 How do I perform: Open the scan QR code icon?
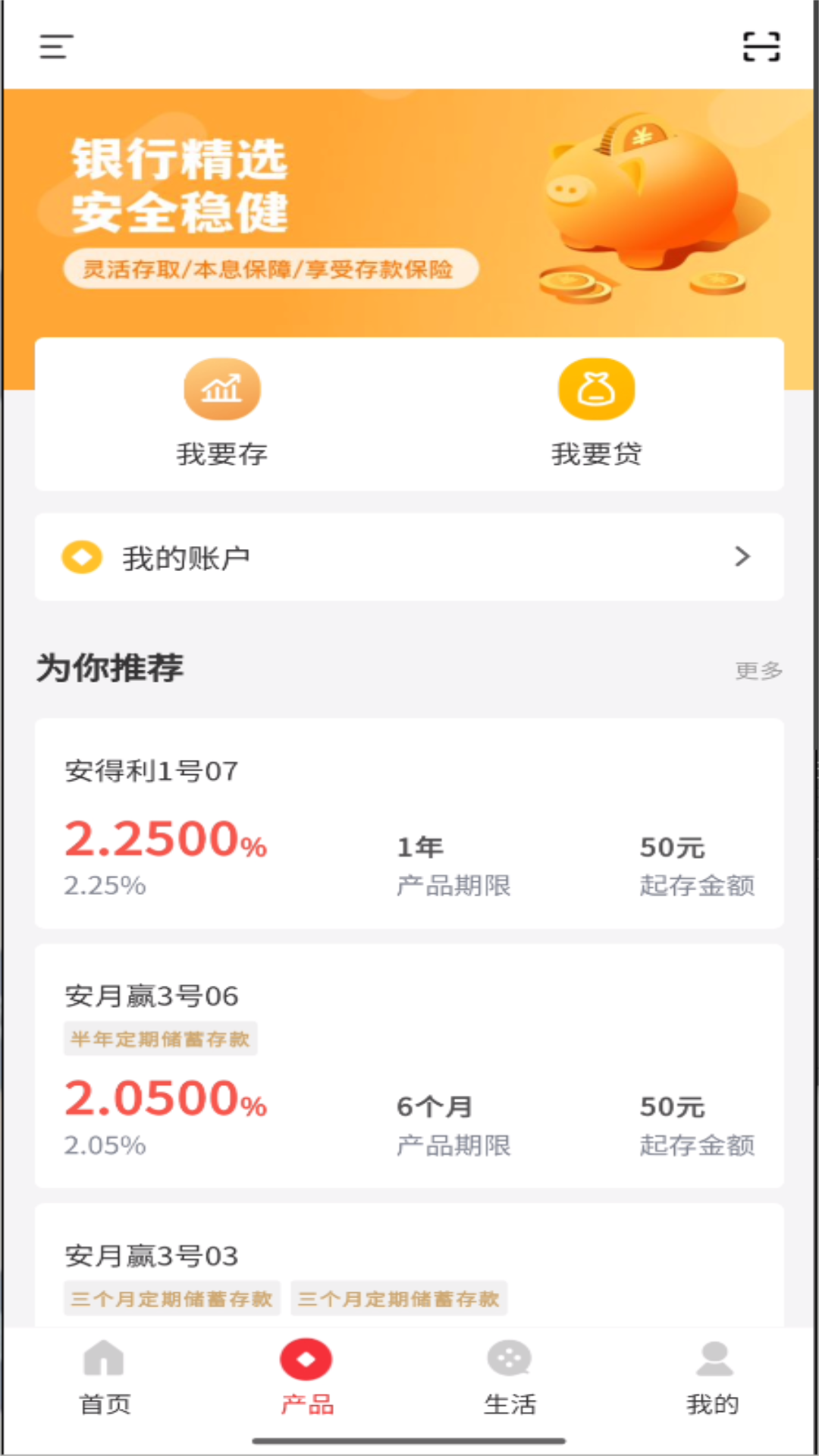point(761,46)
